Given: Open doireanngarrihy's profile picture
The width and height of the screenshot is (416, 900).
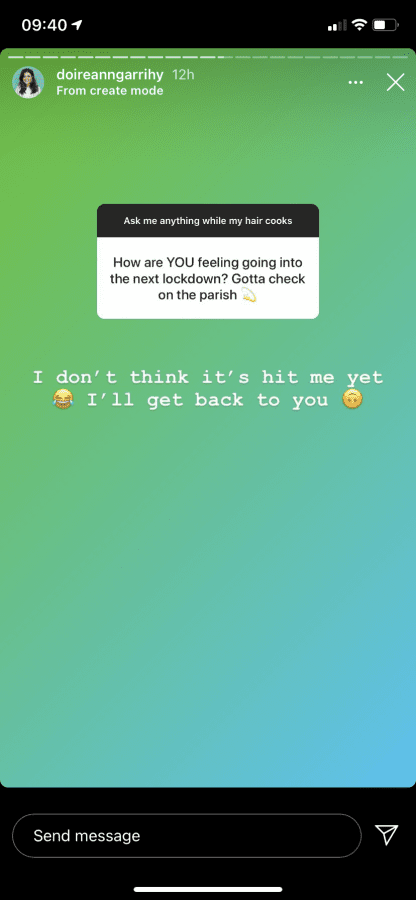Looking at the screenshot, I should pos(28,83).
